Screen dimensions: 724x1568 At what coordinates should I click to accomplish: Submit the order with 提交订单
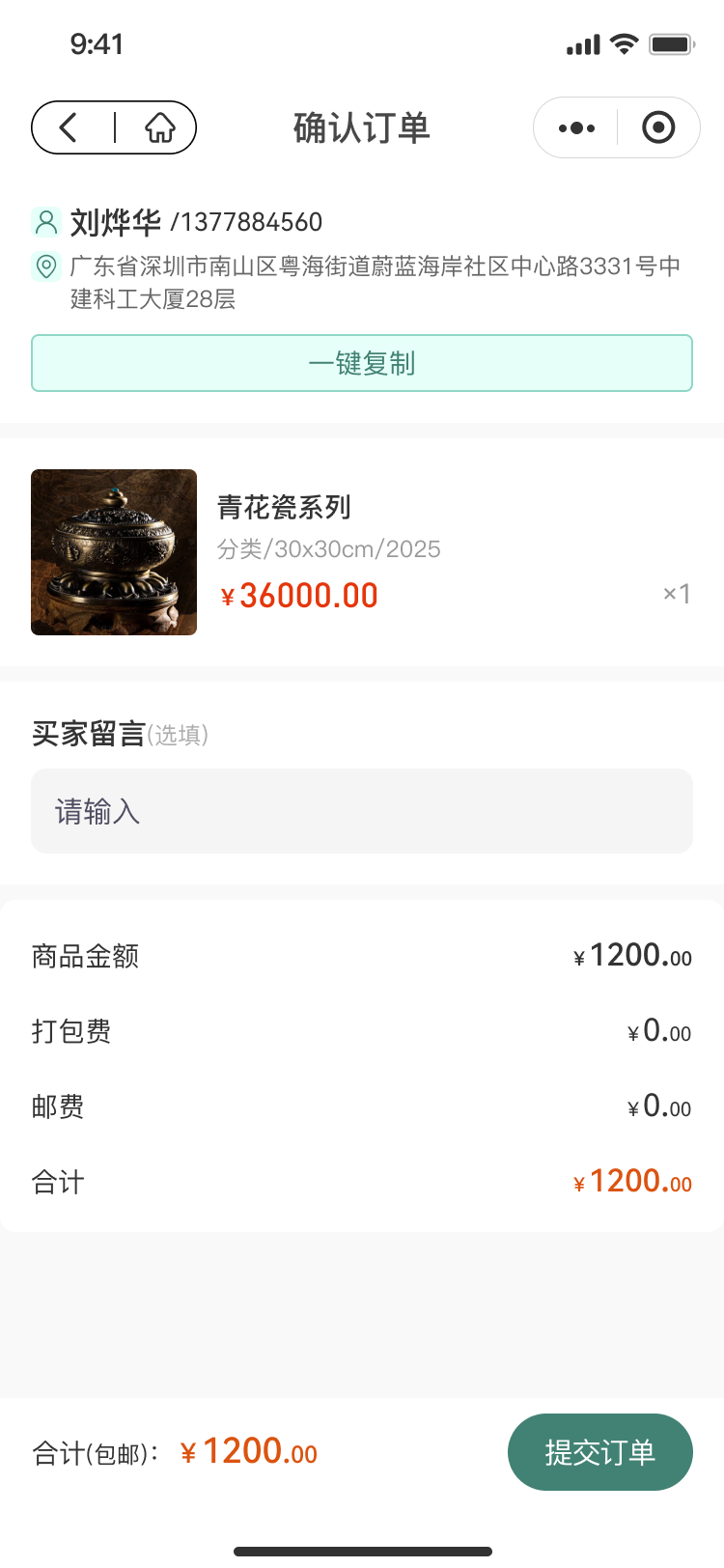point(599,1452)
